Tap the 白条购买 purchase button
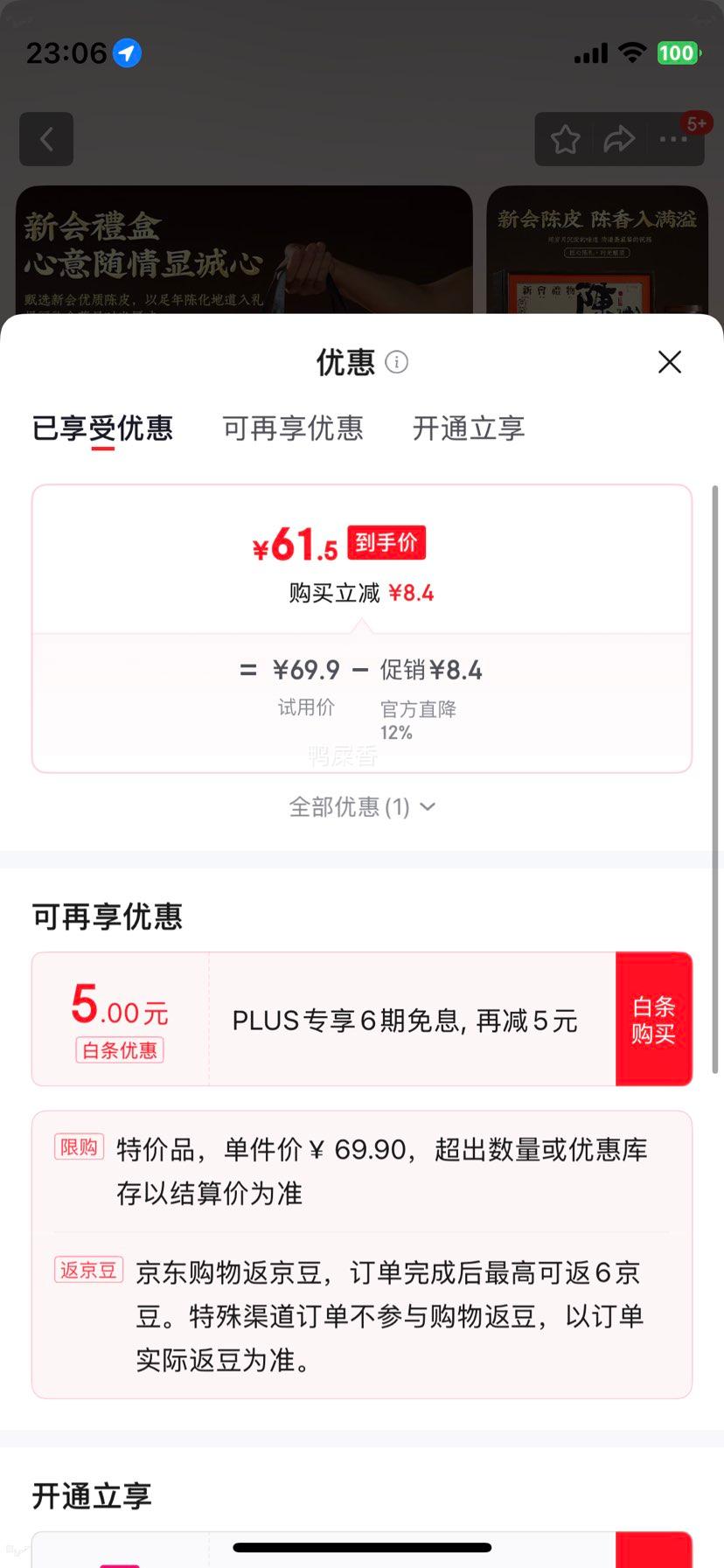 pyautogui.click(x=654, y=1018)
